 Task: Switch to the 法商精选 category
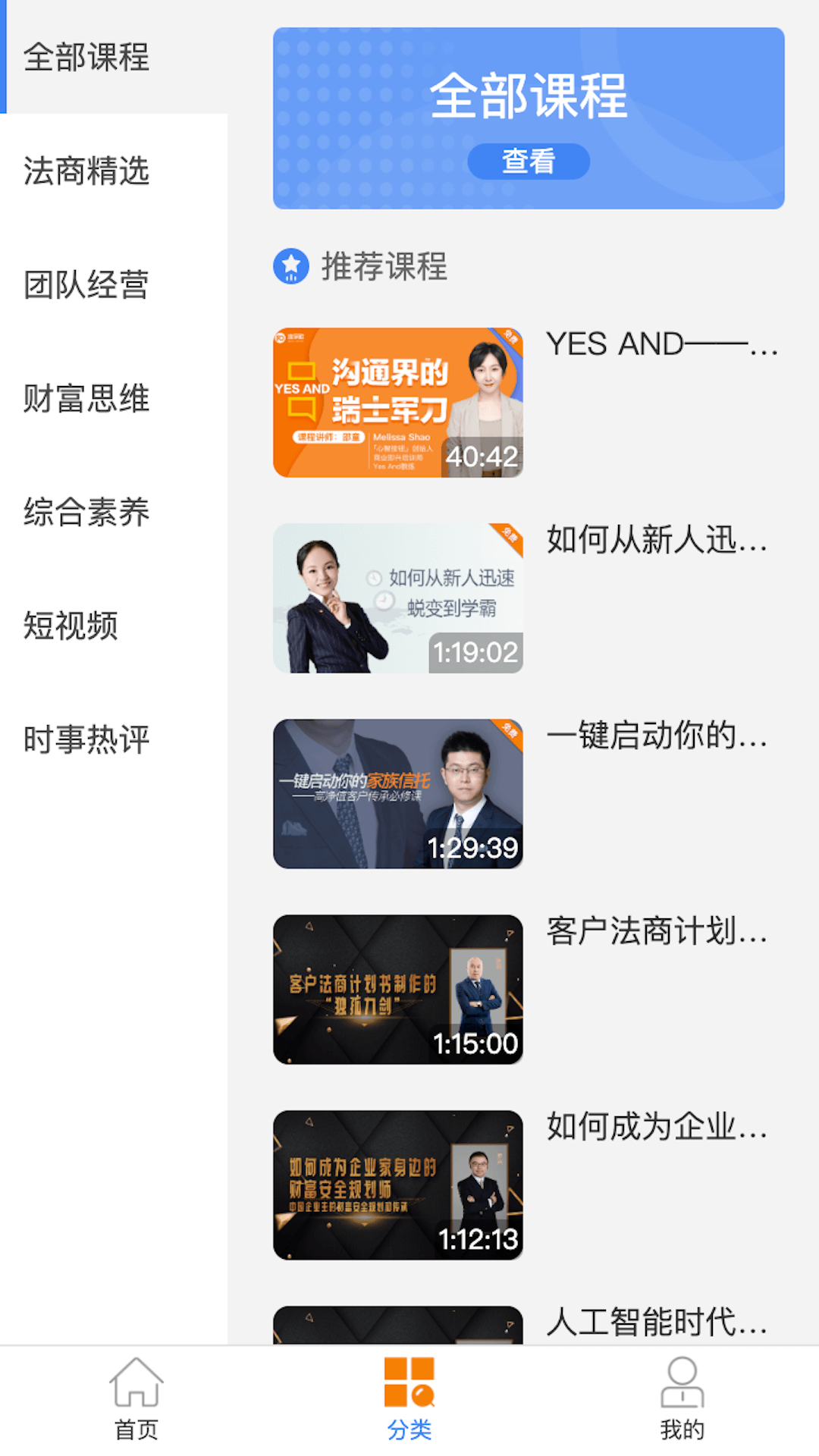89,173
